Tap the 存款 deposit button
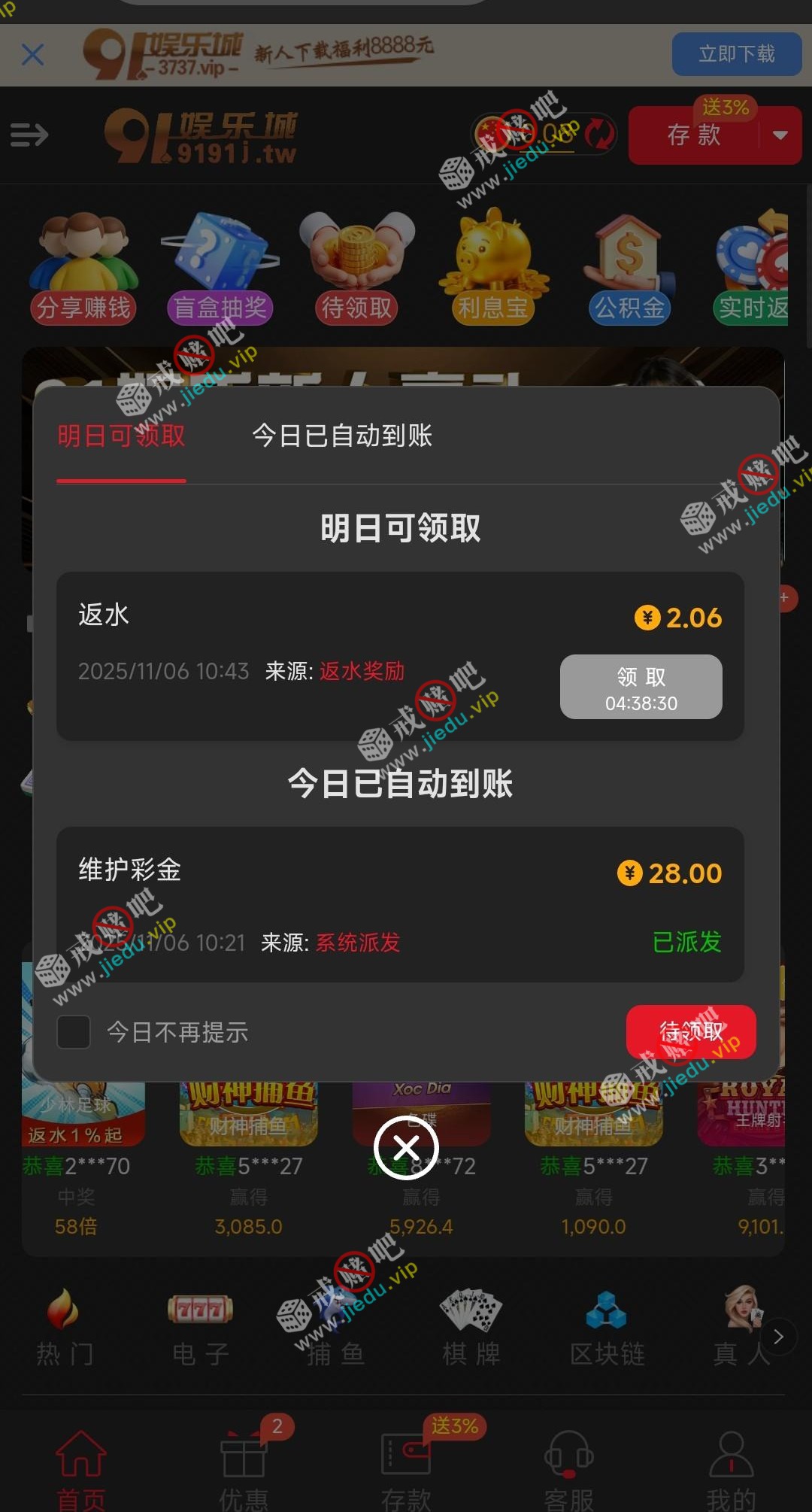The width and height of the screenshot is (812, 1512). [x=693, y=135]
